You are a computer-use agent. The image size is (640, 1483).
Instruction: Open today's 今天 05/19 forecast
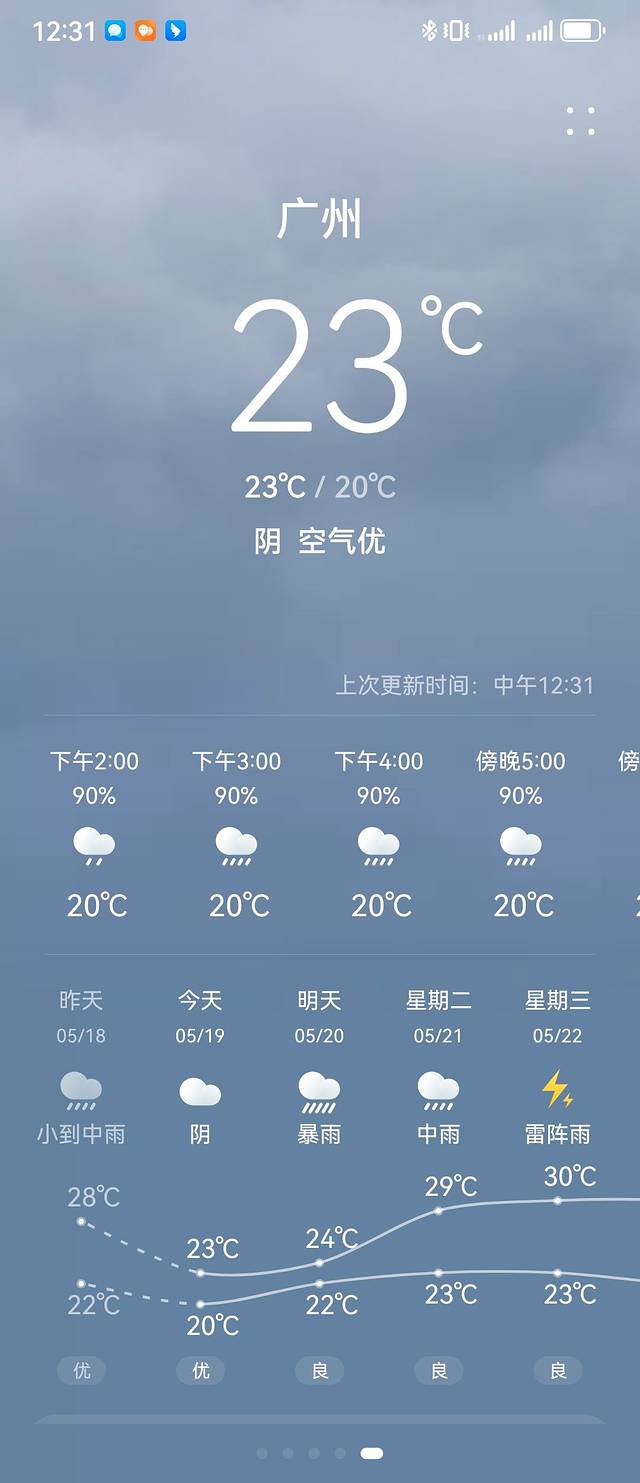200,1066
